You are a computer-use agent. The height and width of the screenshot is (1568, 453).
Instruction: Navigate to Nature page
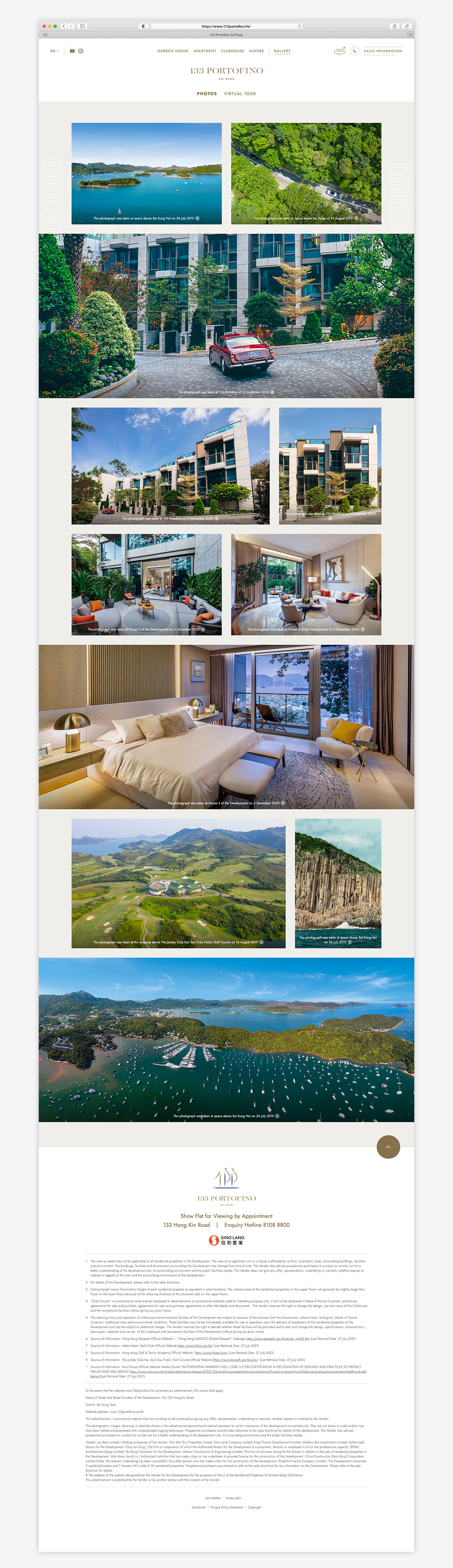click(x=257, y=51)
